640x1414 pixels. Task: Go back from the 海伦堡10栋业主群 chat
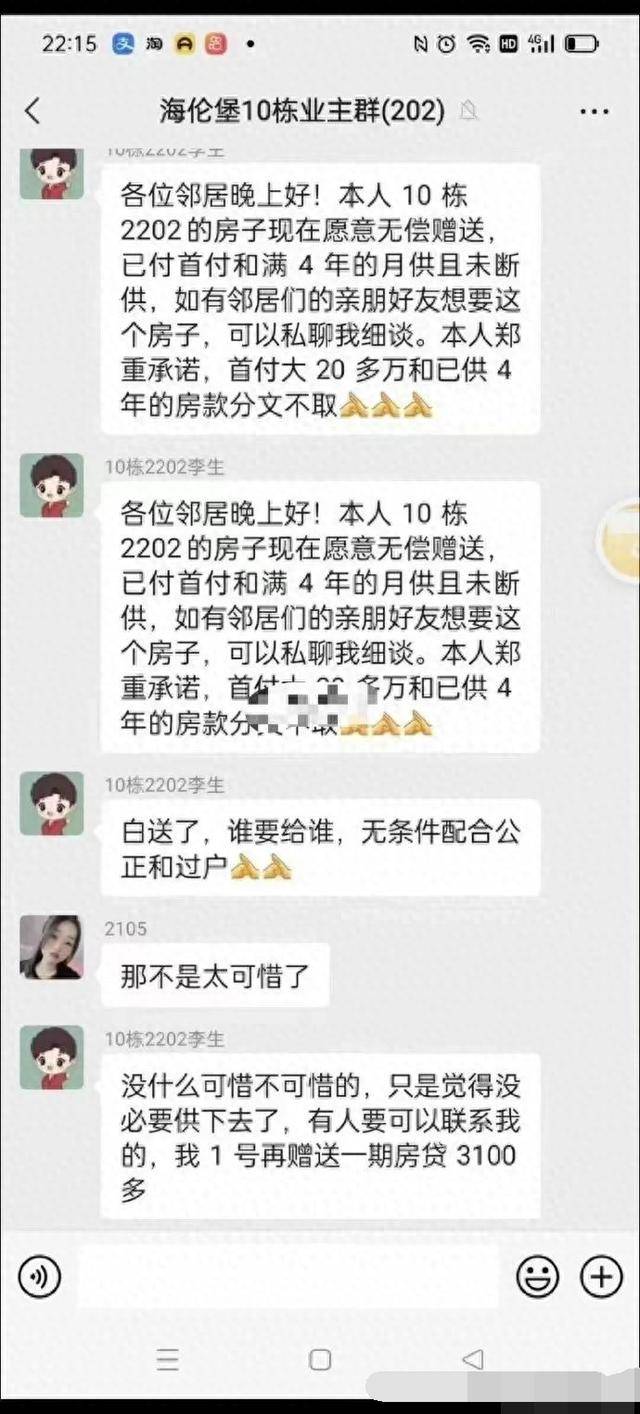(33, 111)
